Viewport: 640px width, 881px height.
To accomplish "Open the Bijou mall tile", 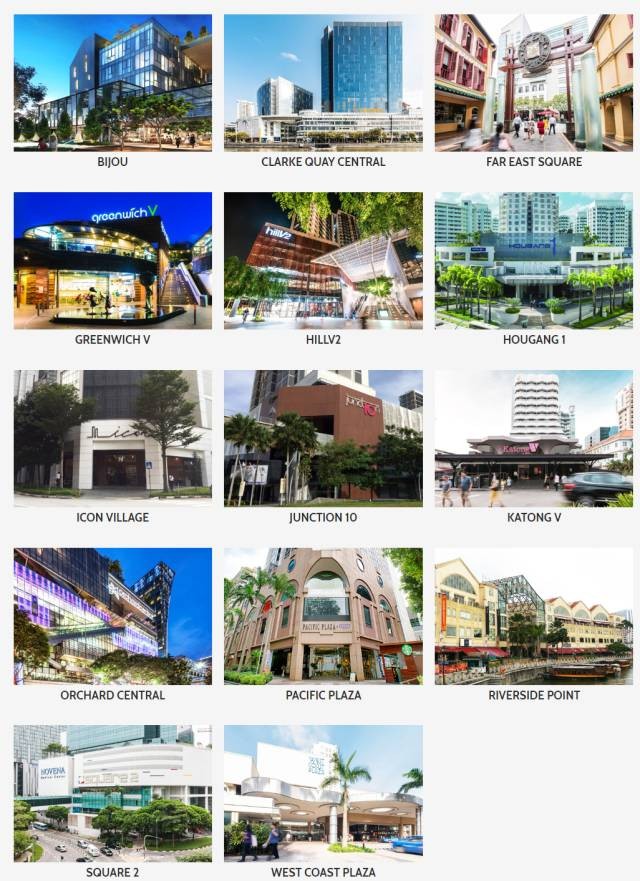I will [113, 83].
